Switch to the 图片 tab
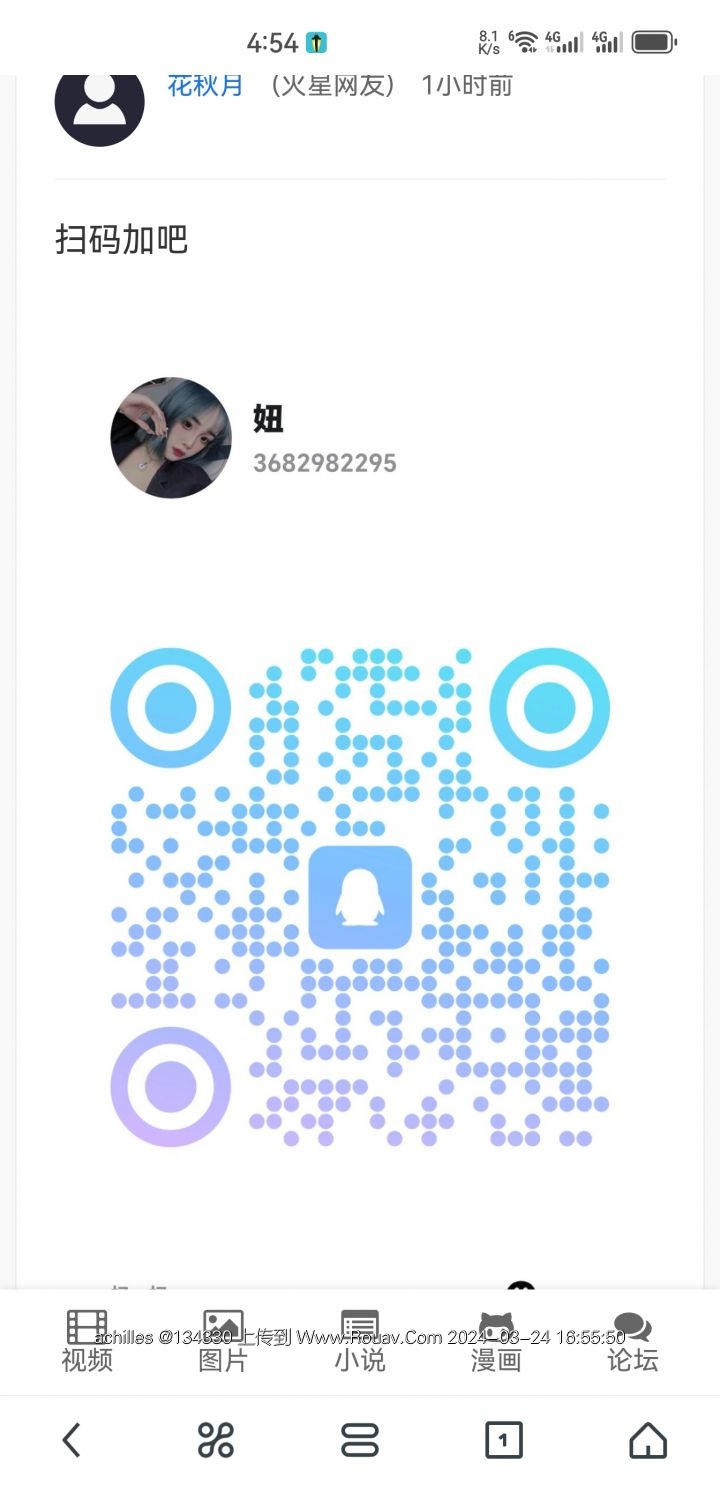This screenshot has height=1485, width=720. coord(223,1342)
